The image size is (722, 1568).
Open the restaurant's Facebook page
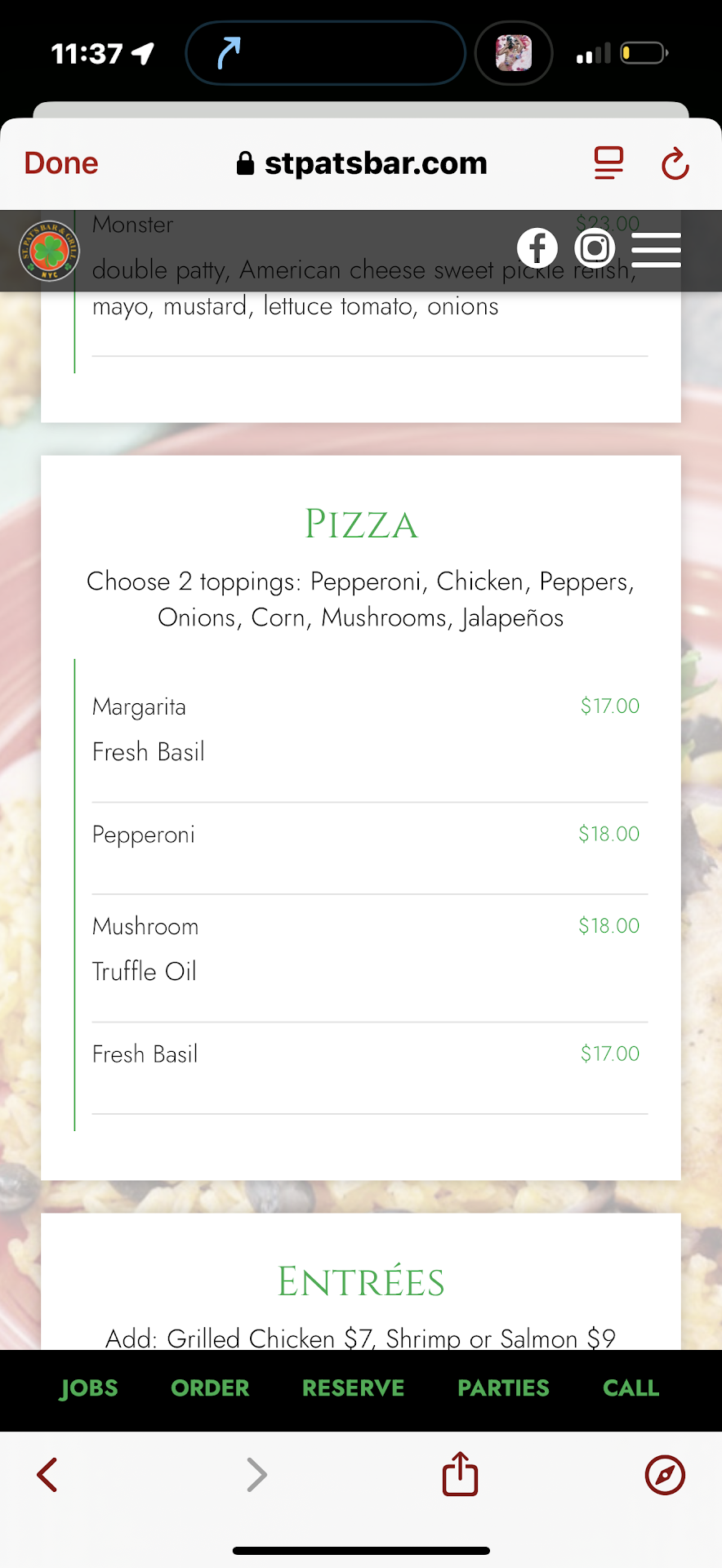tap(537, 248)
